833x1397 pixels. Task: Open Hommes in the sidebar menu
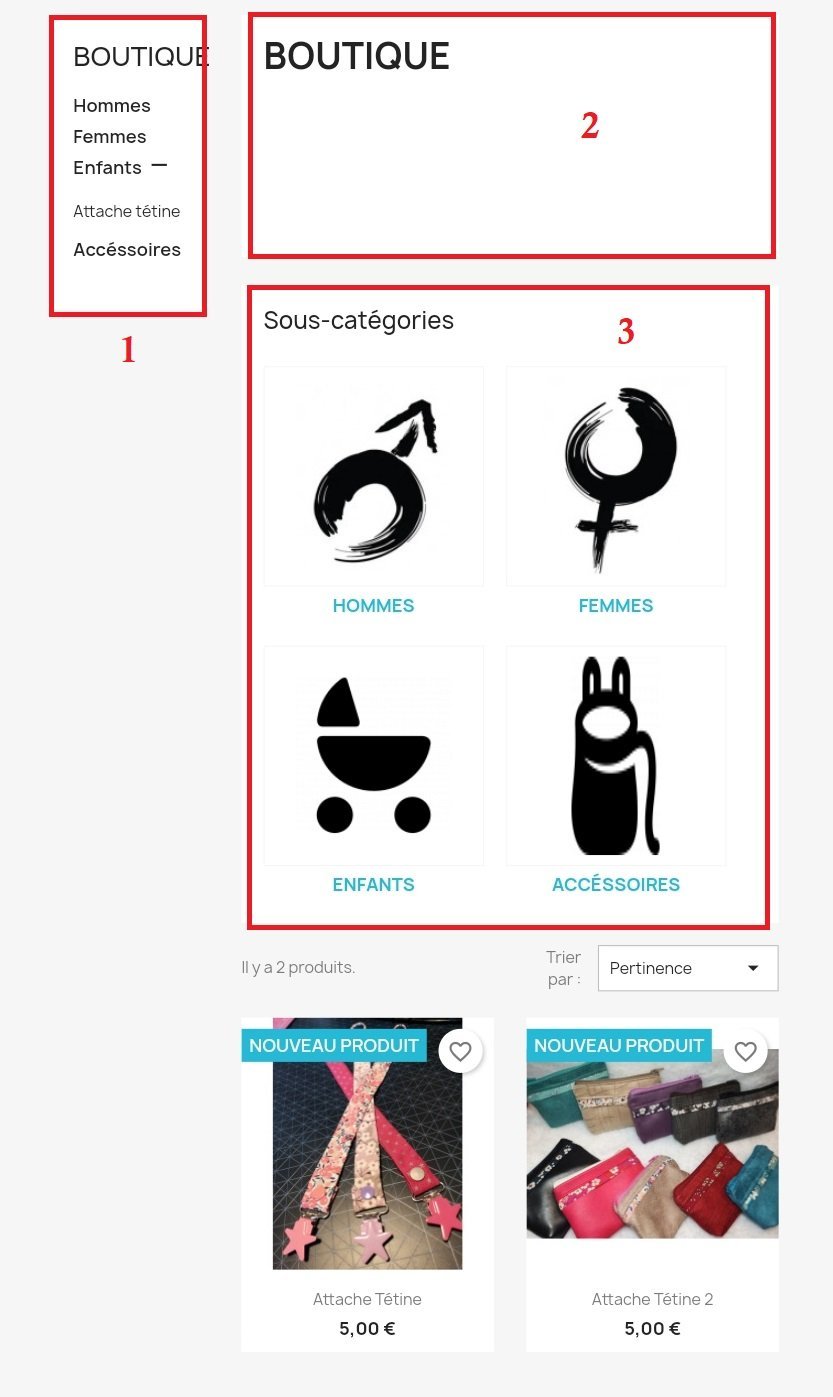tap(112, 106)
